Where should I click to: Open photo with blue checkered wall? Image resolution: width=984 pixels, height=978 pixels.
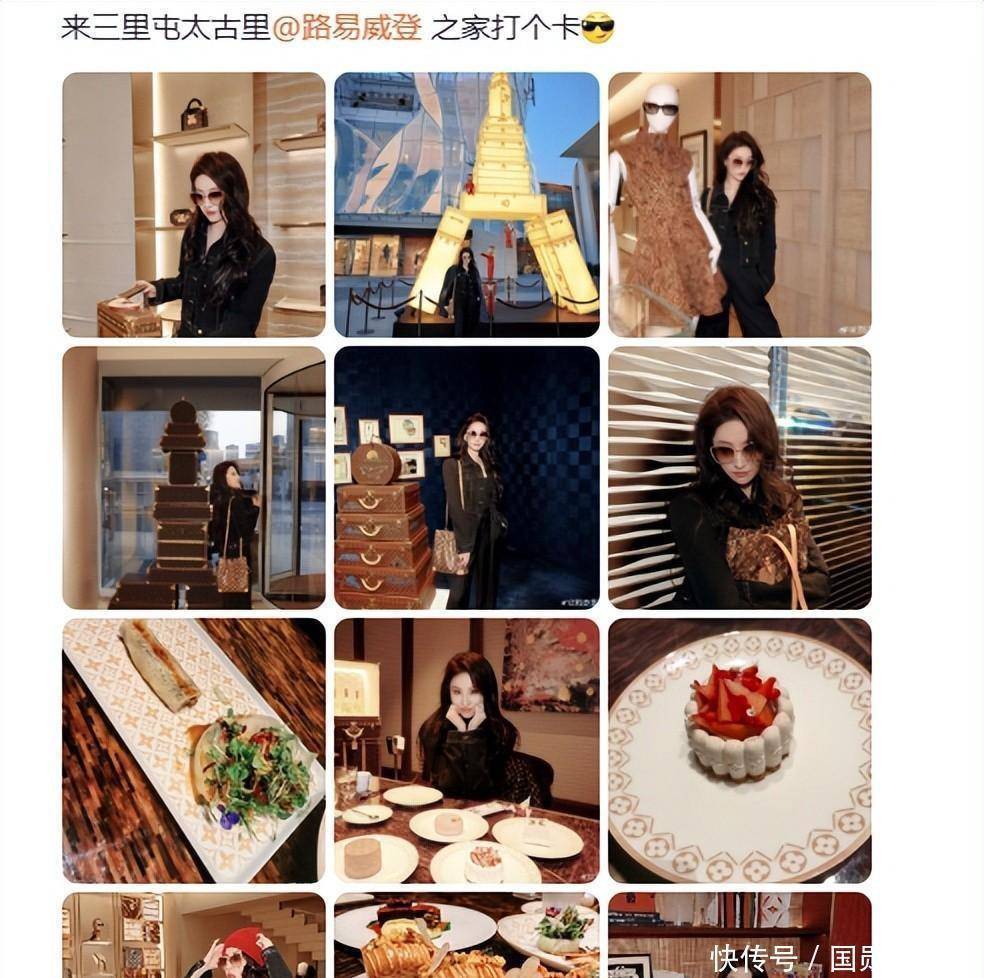466,477
